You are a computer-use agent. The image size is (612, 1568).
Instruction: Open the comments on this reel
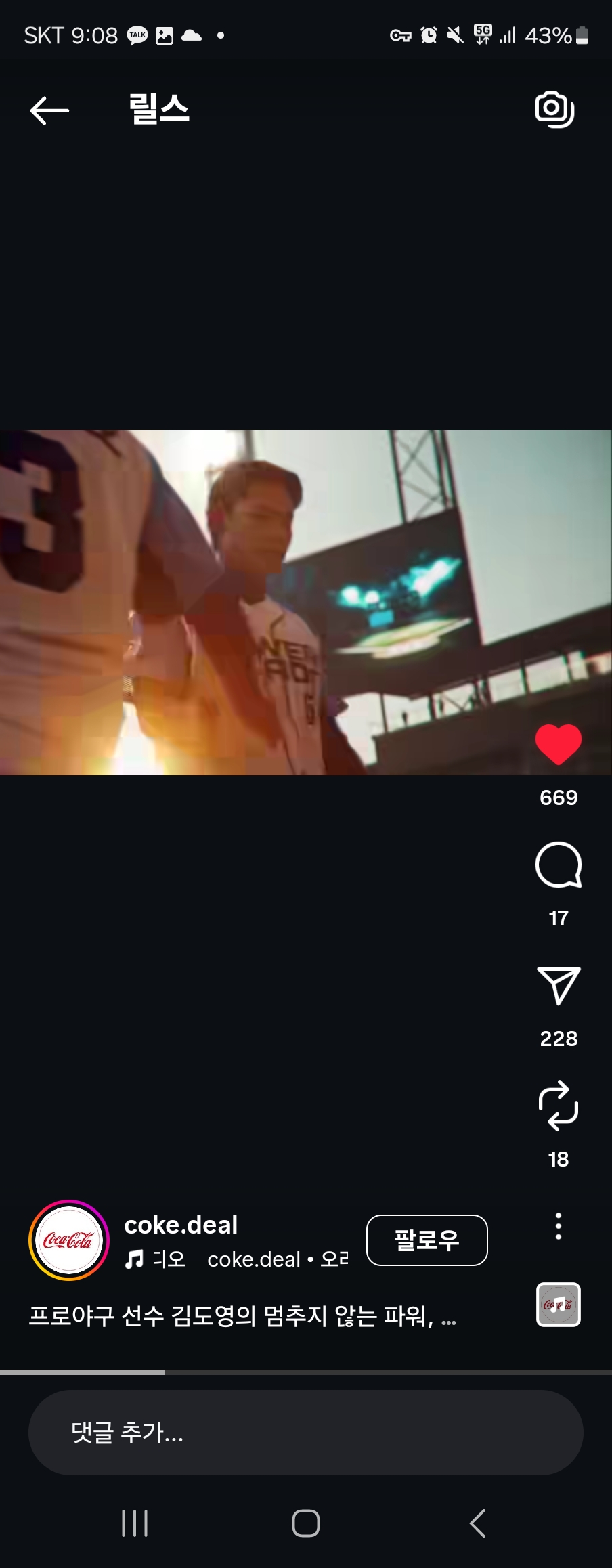click(559, 865)
